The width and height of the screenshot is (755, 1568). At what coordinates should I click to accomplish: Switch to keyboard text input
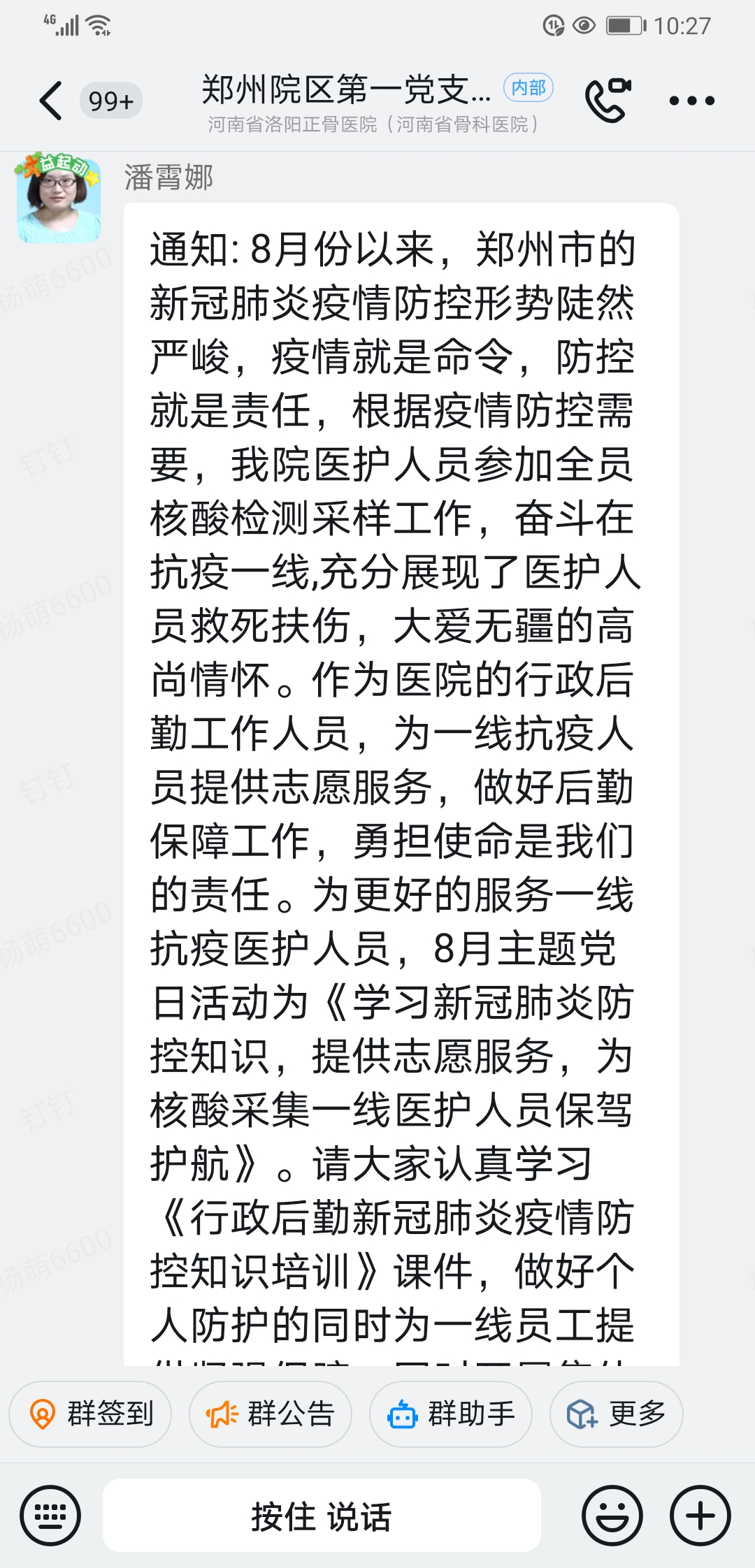[x=50, y=1516]
